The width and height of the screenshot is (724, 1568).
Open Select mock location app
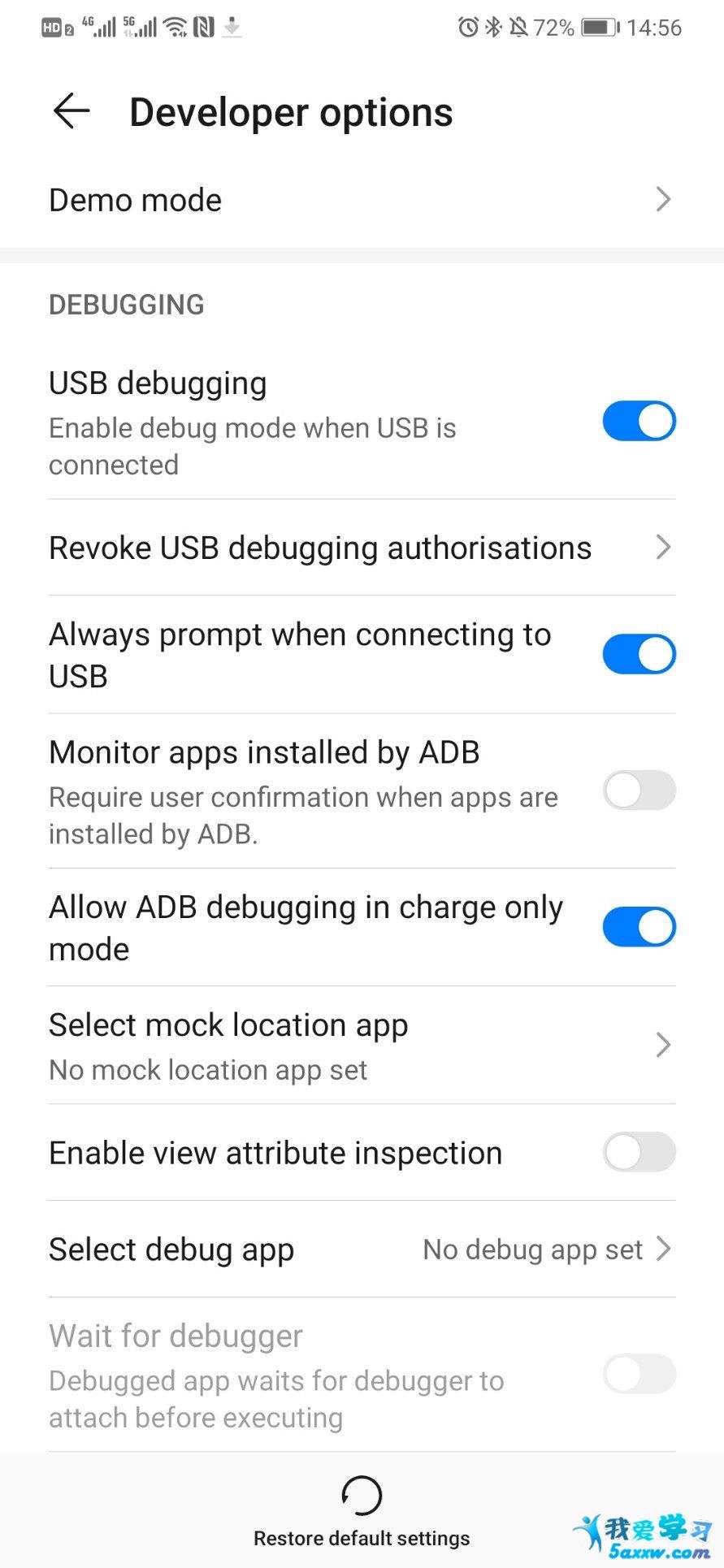click(362, 1046)
